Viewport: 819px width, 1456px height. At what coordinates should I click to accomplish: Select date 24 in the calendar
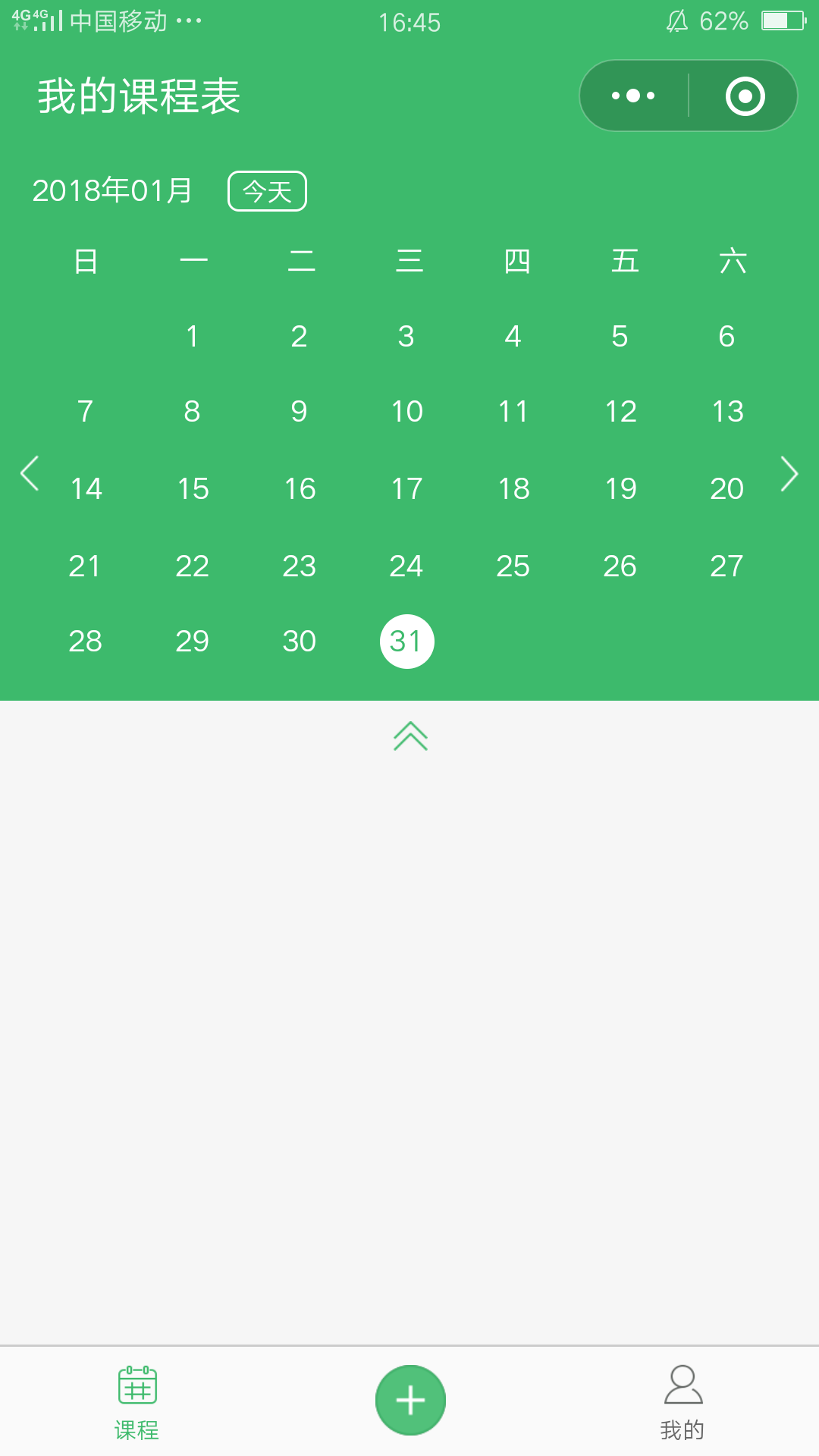point(406,566)
